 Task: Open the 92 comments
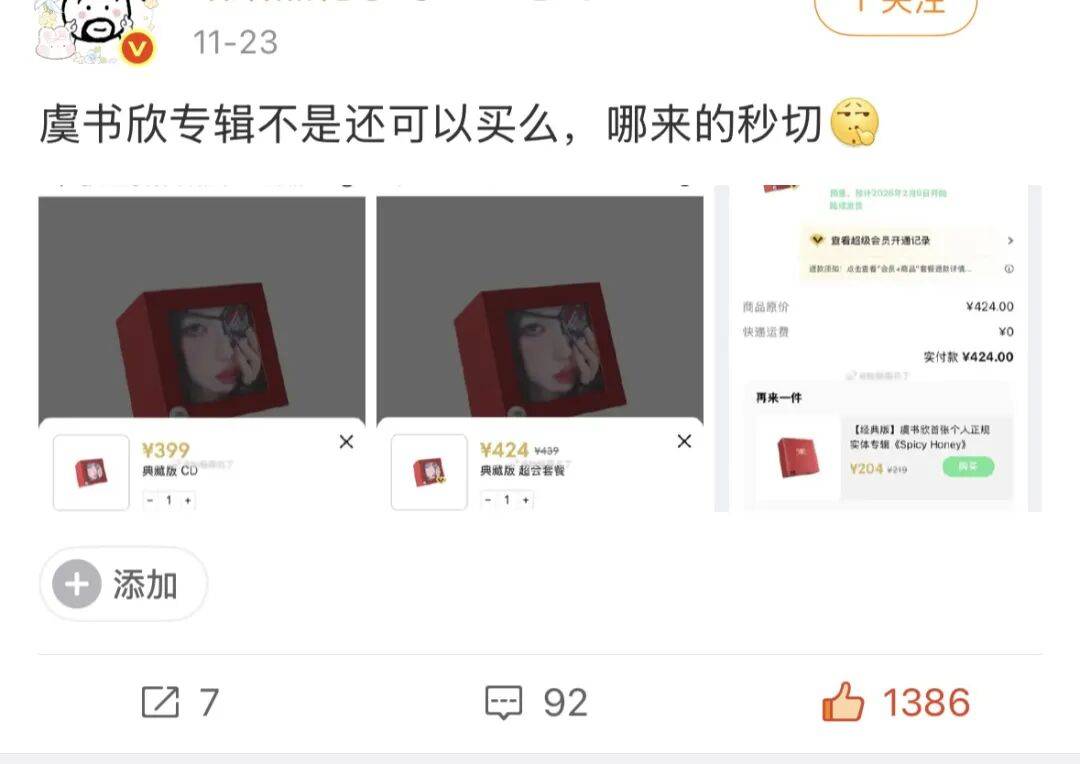point(536,702)
